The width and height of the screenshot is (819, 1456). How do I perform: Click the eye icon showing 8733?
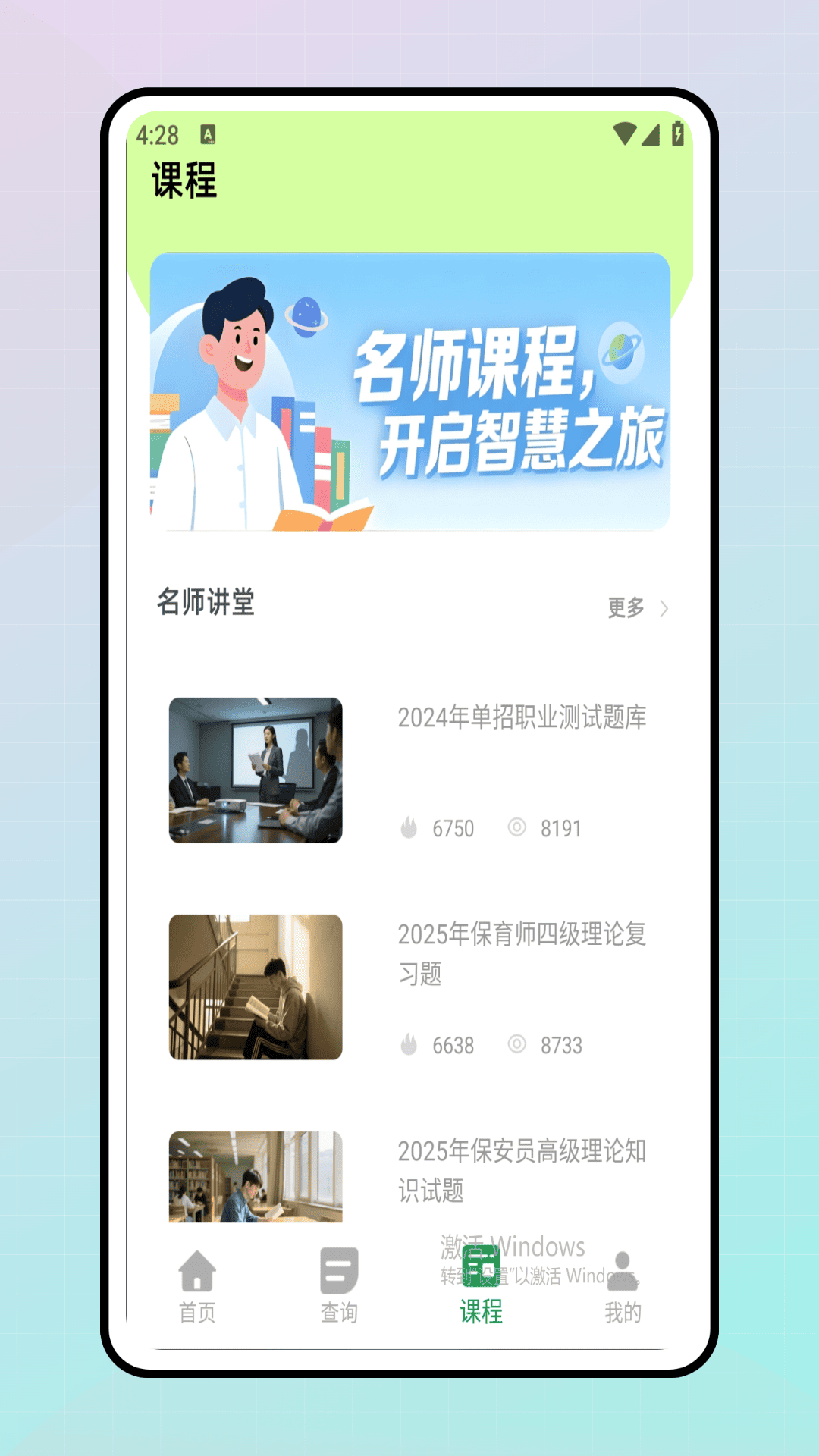coord(518,1044)
